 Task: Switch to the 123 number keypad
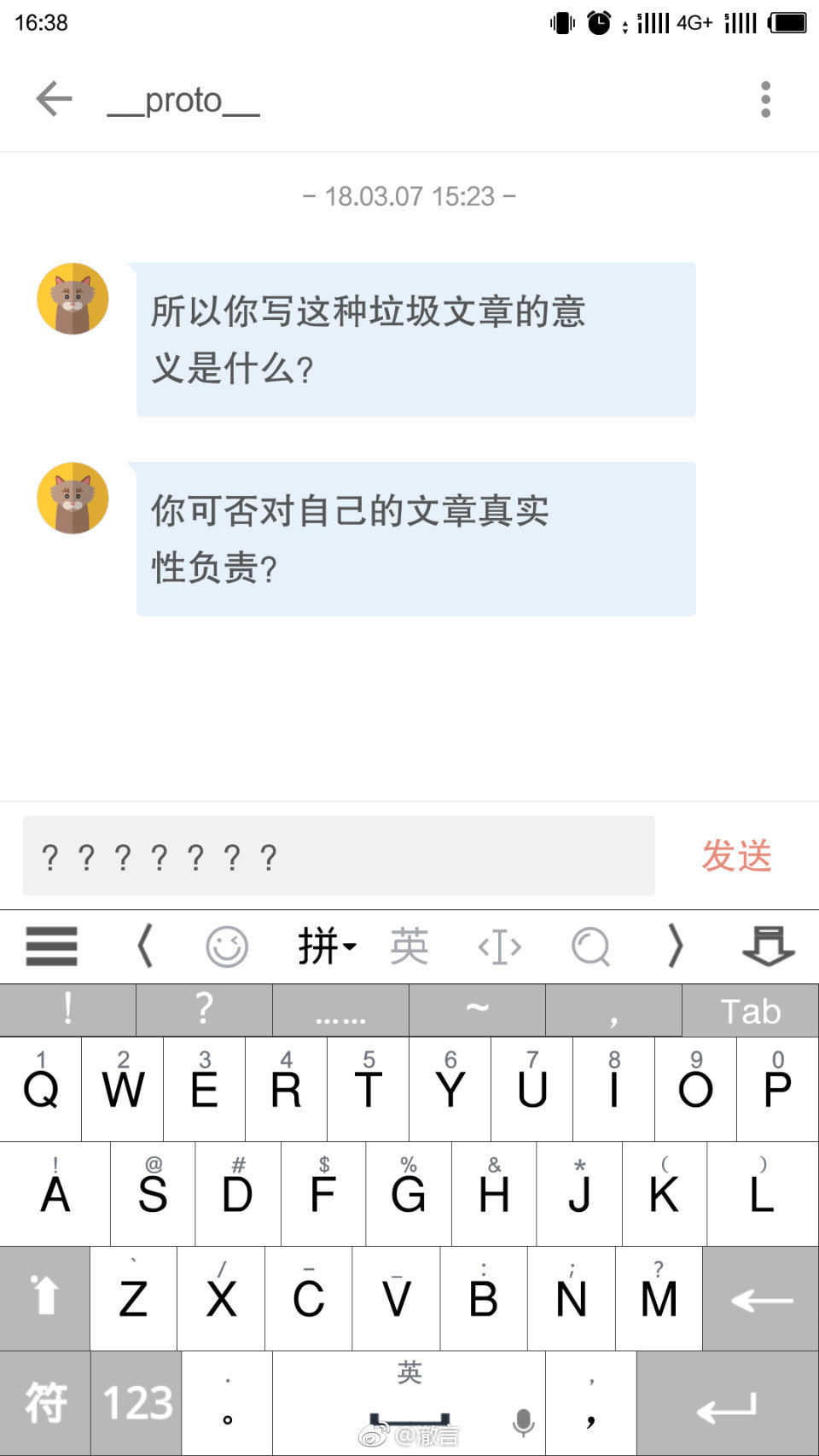tap(136, 1402)
